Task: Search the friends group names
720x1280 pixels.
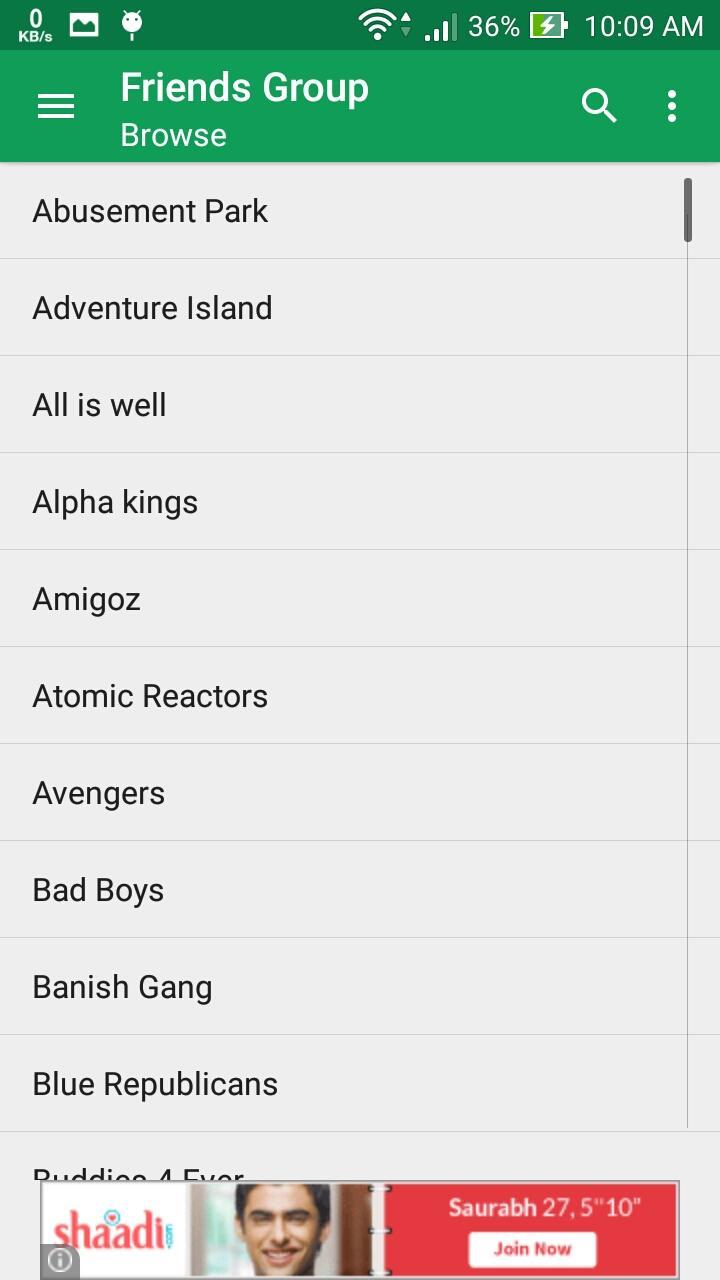Action: click(599, 106)
